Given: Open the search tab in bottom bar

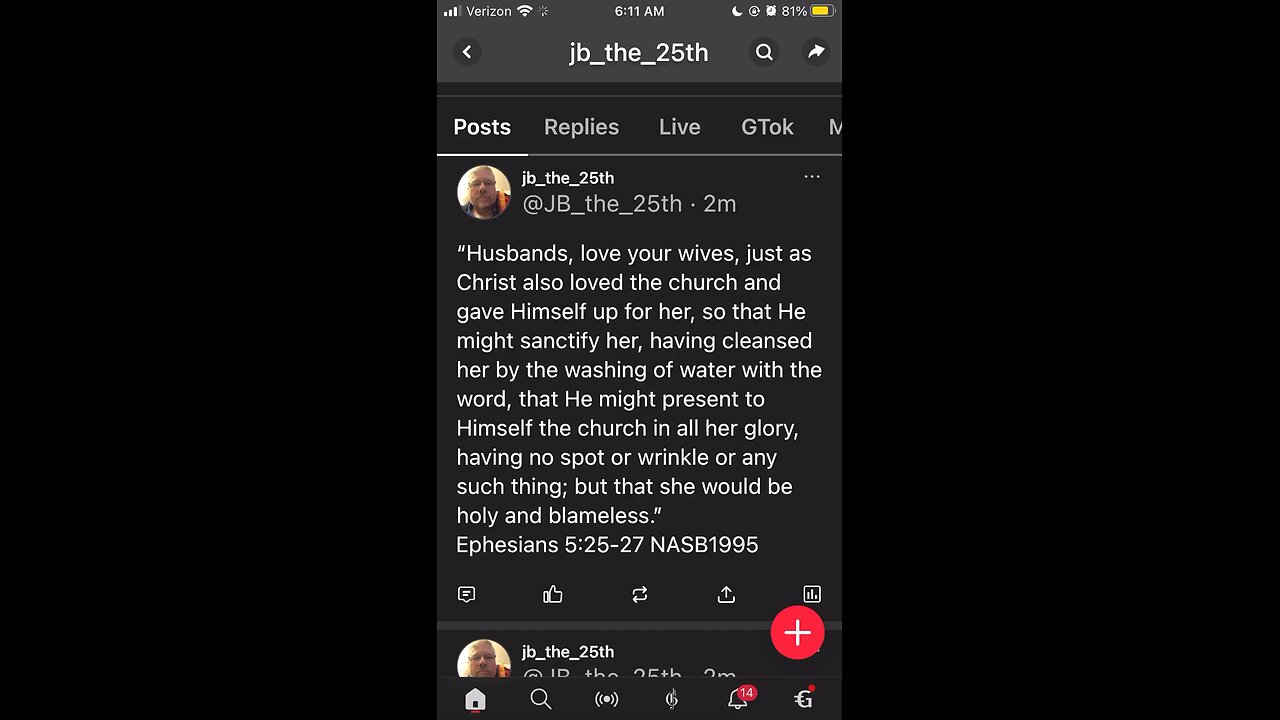Looking at the screenshot, I should pyautogui.click(x=541, y=699).
